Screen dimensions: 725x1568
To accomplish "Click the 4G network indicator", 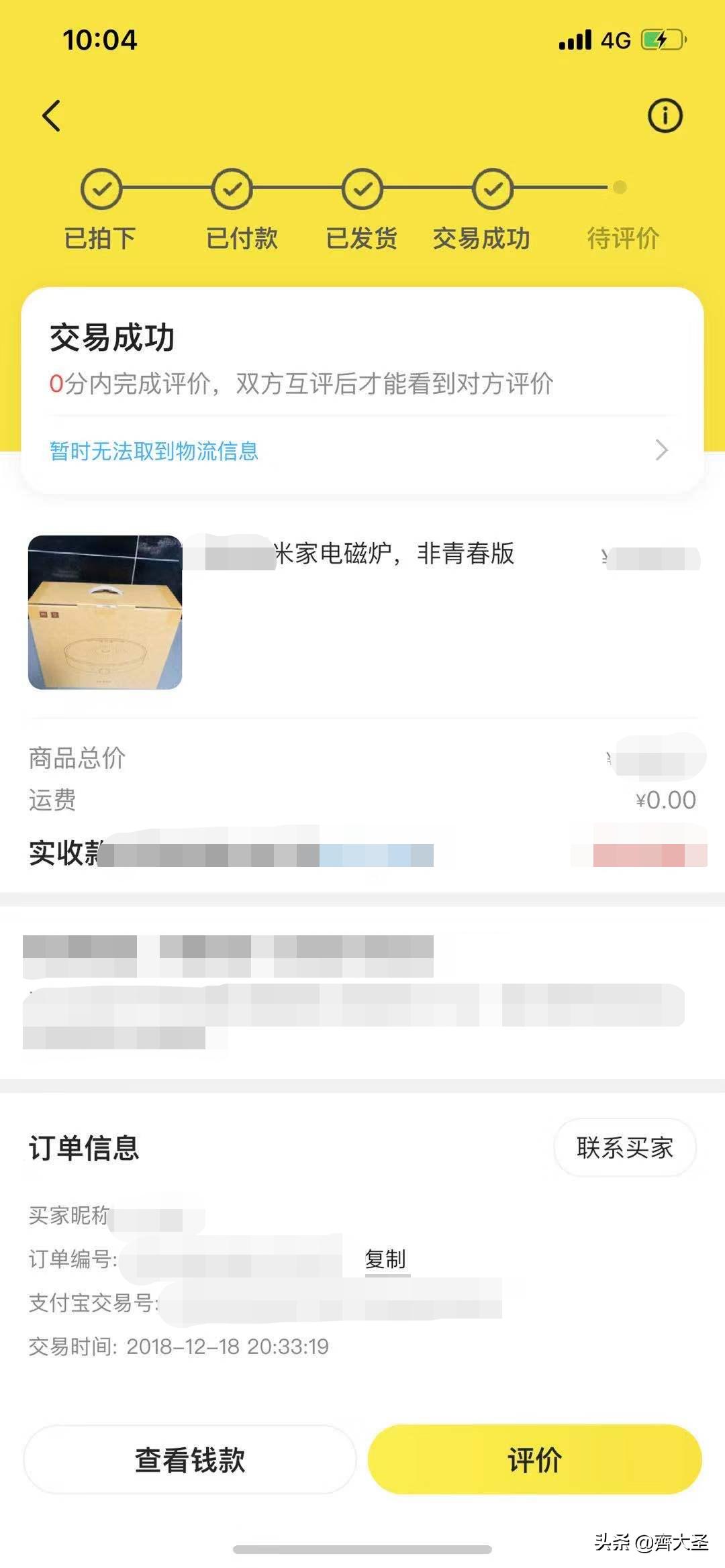I will pos(616,40).
